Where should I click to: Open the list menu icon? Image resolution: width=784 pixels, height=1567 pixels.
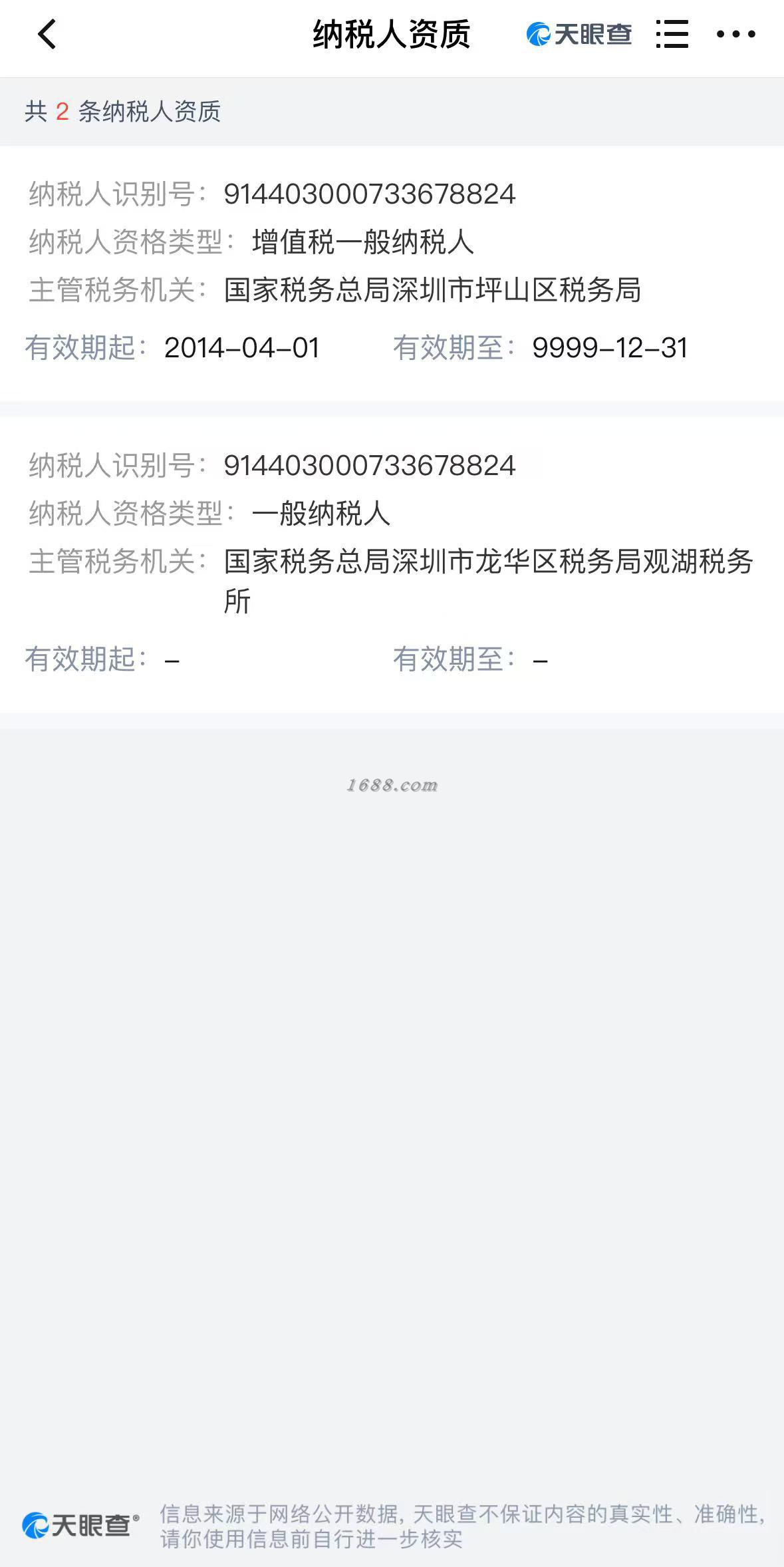[x=672, y=34]
